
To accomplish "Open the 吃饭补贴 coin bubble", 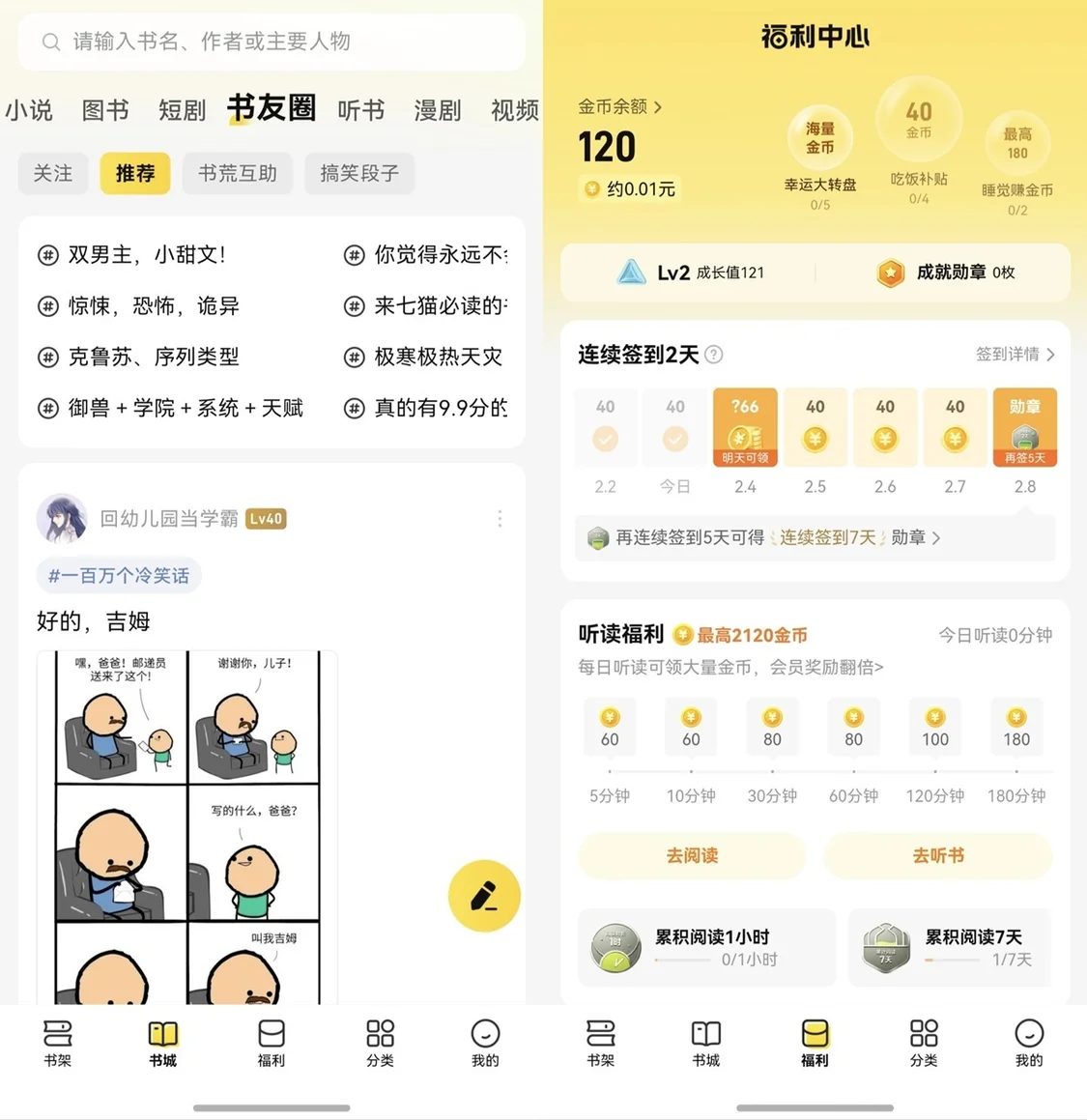I will [x=918, y=121].
